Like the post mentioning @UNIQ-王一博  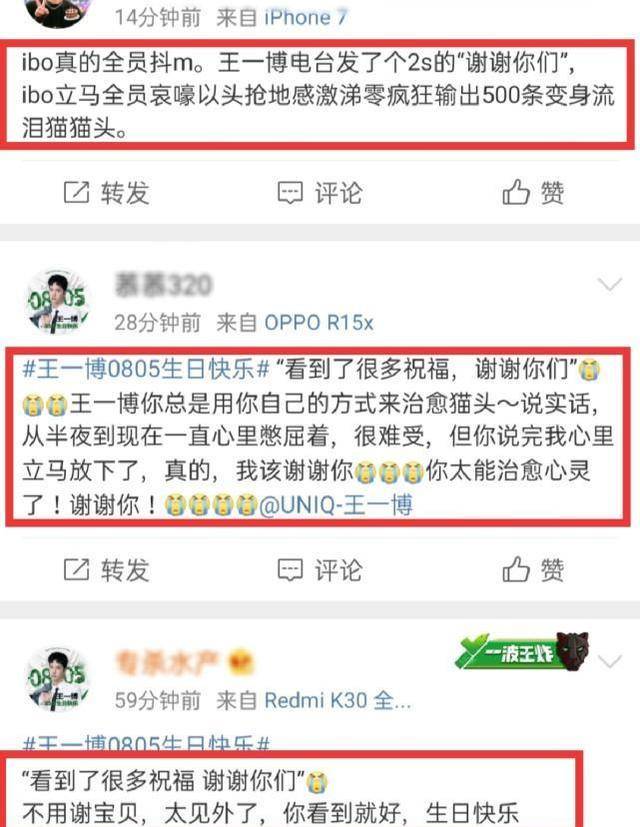pyautogui.click(x=533, y=569)
